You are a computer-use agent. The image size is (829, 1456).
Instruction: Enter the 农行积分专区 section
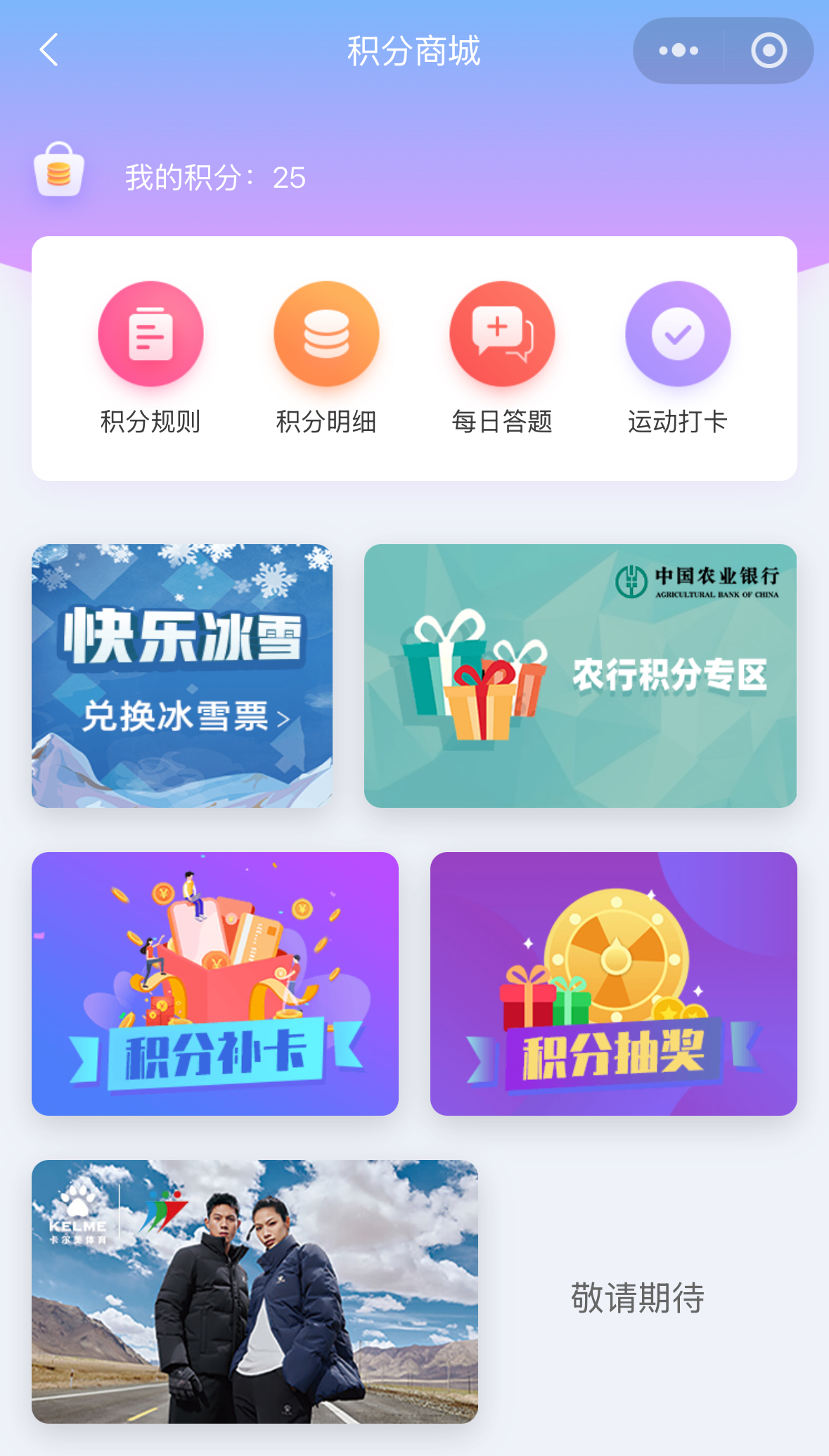580,676
